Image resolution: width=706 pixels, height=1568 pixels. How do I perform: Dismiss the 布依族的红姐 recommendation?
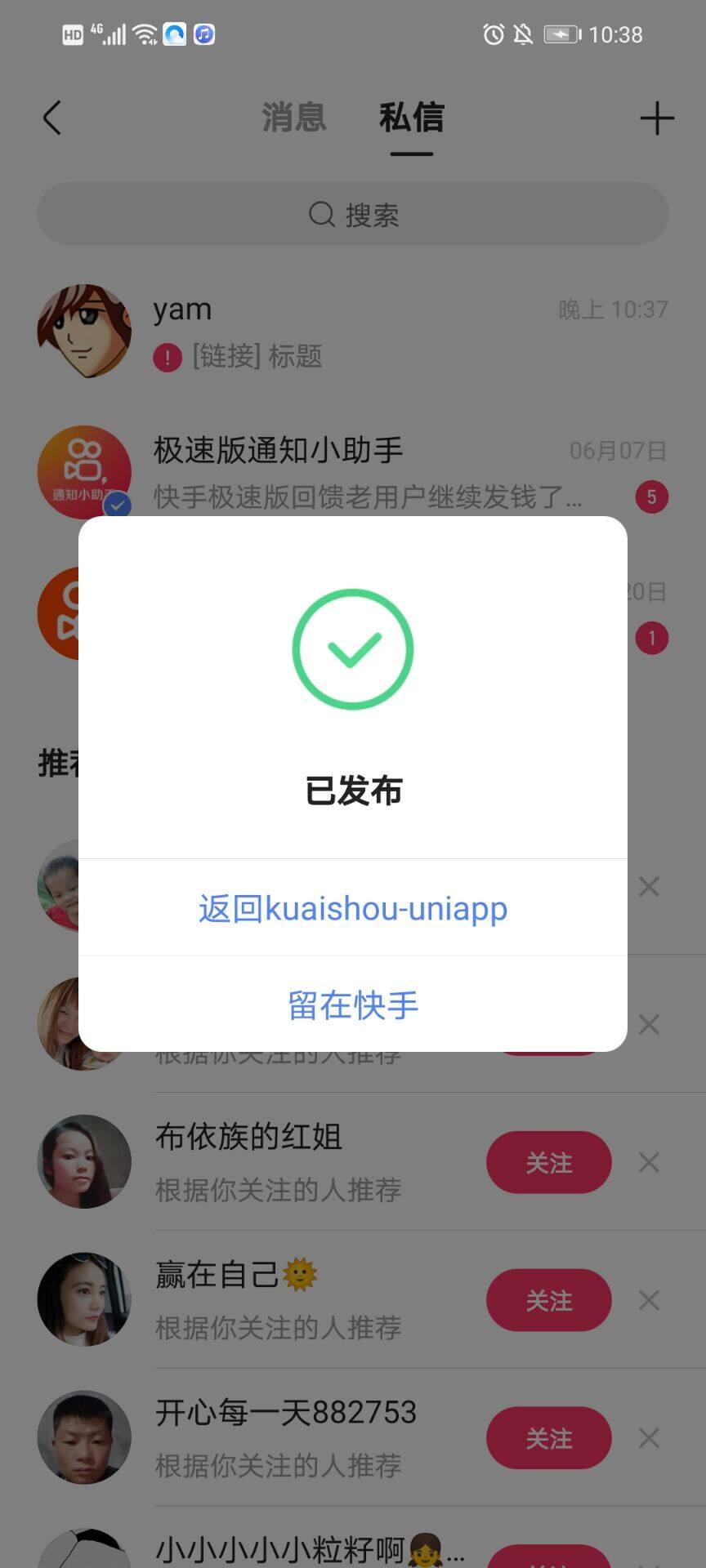649,1162
